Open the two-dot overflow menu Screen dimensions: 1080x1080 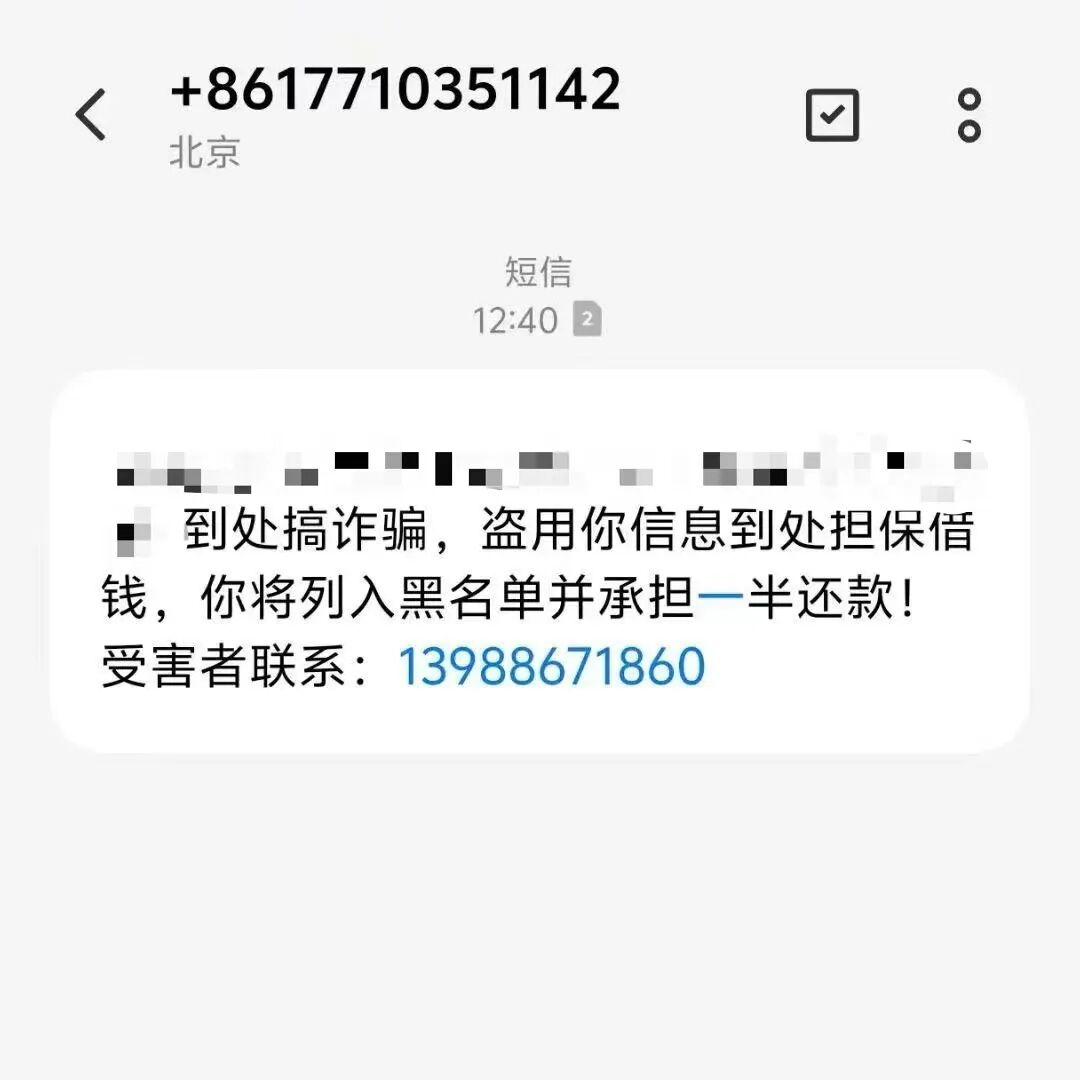(969, 115)
